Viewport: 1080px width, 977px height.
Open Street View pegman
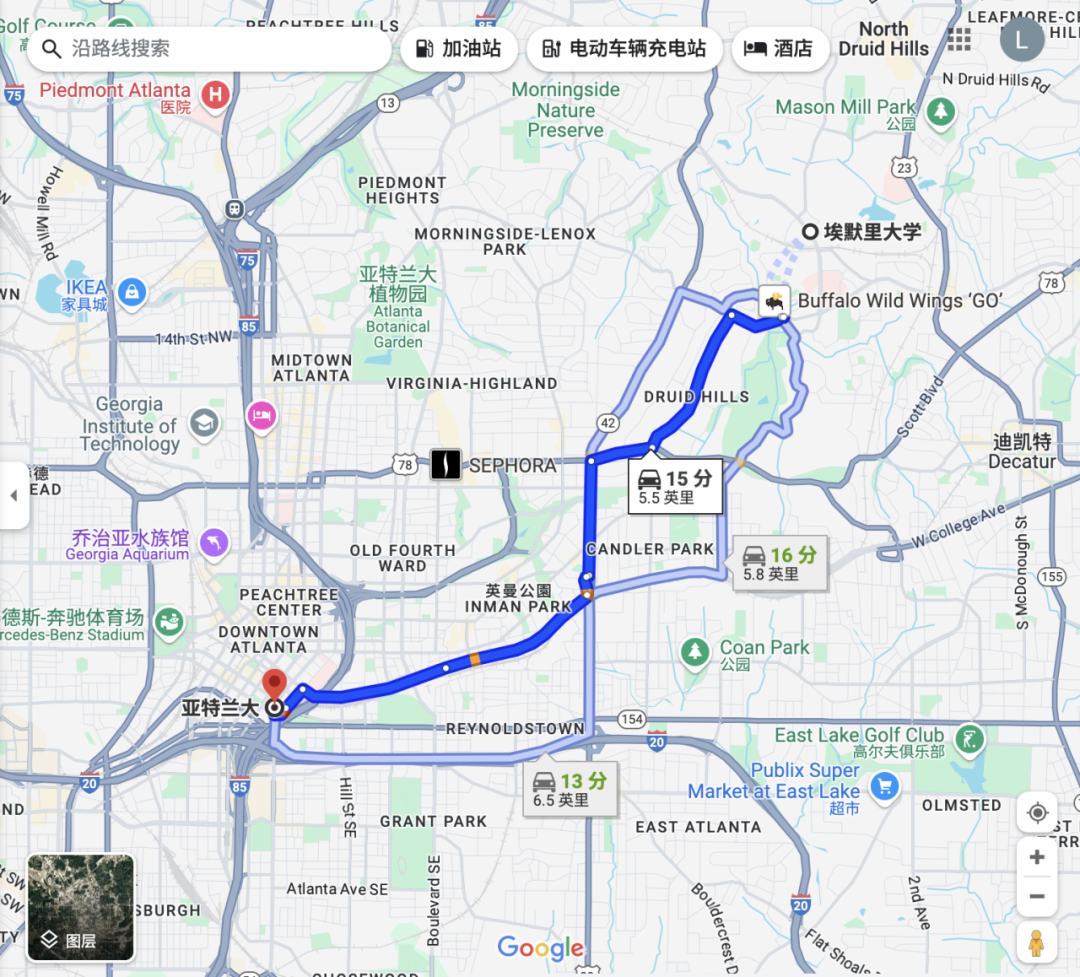coord(1037,943)
